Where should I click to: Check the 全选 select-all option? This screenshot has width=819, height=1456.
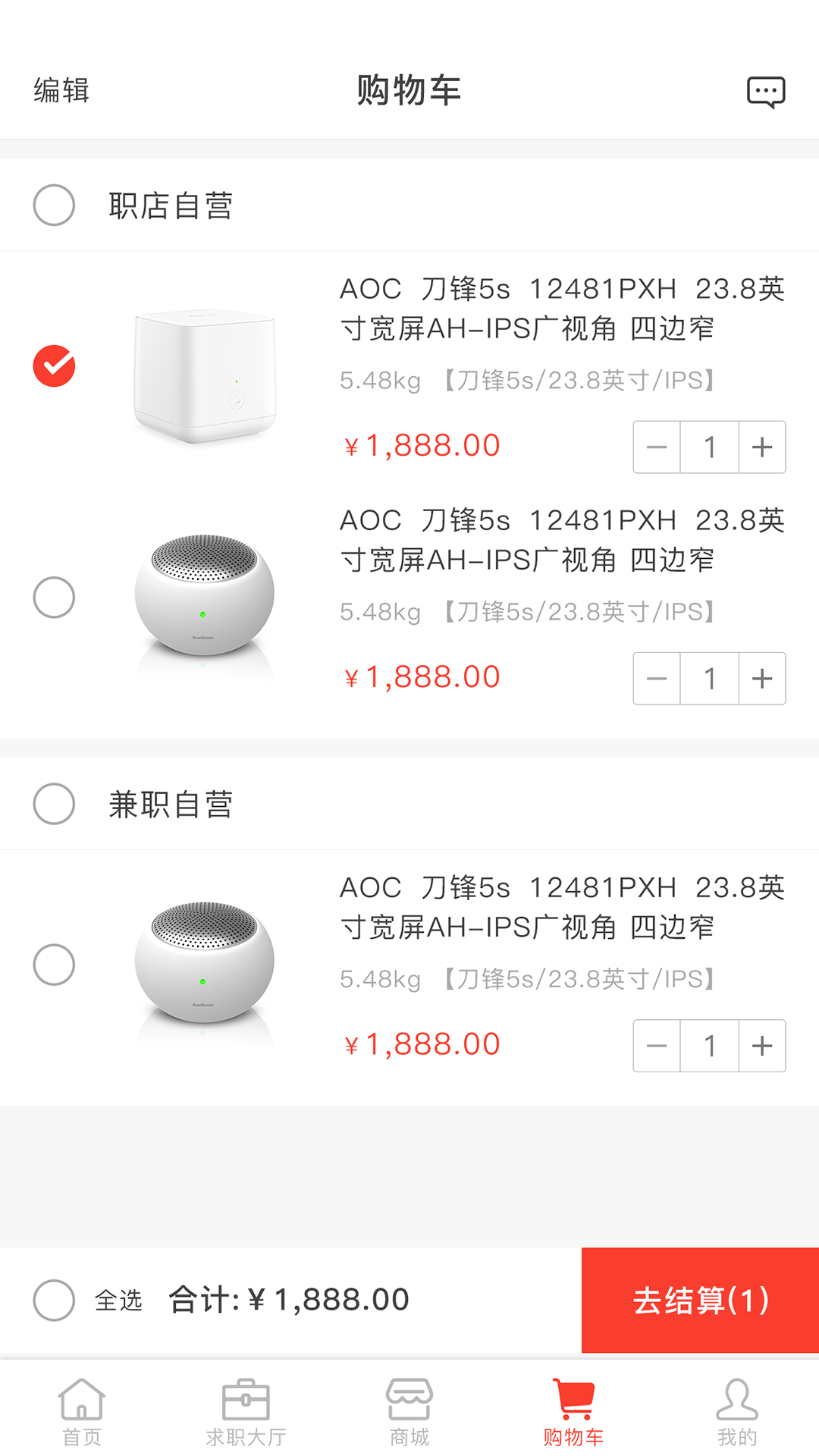(x=54, y=1300)
